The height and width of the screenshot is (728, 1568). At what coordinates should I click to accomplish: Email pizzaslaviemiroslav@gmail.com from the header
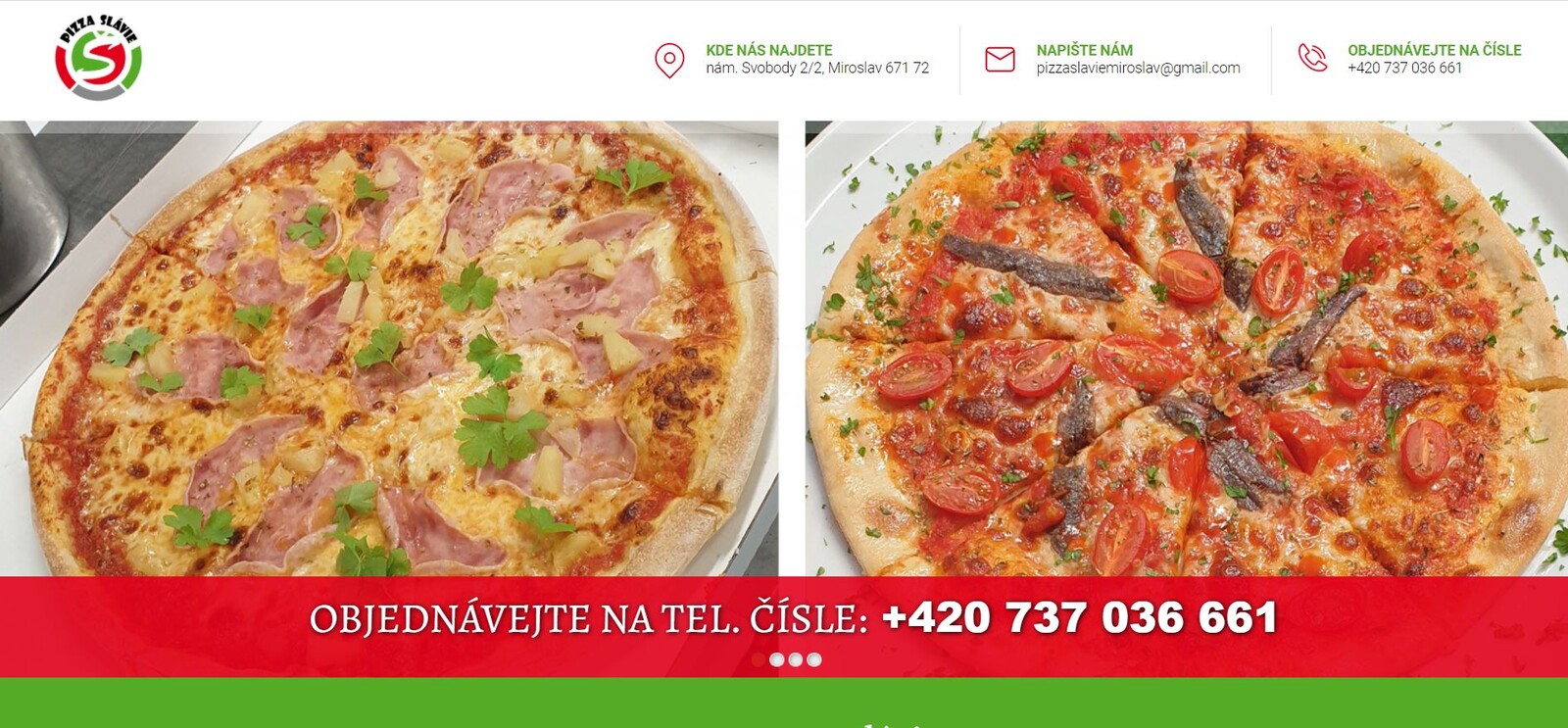coord(1138,69)
